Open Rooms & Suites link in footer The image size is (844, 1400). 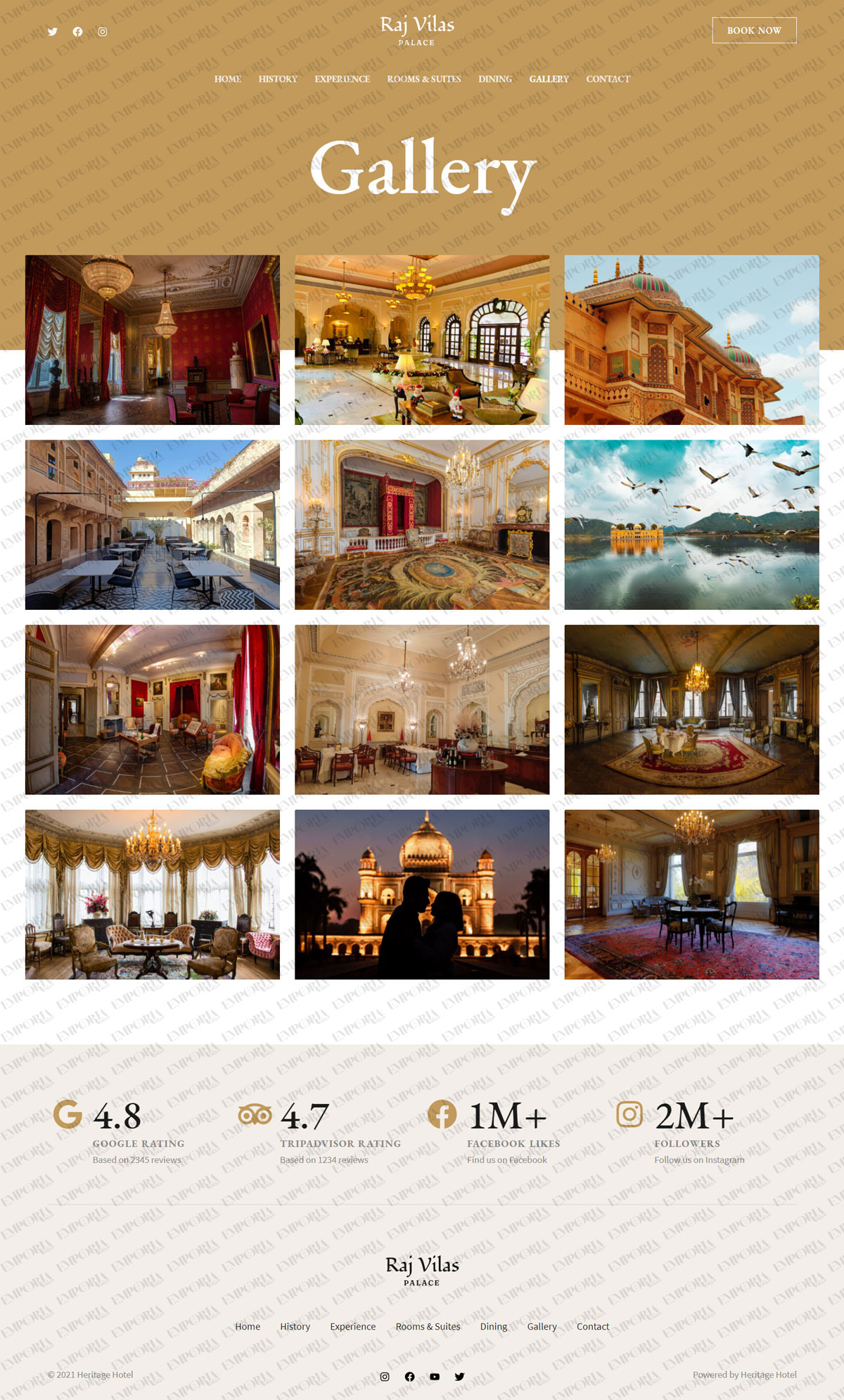click(428, 1326)
